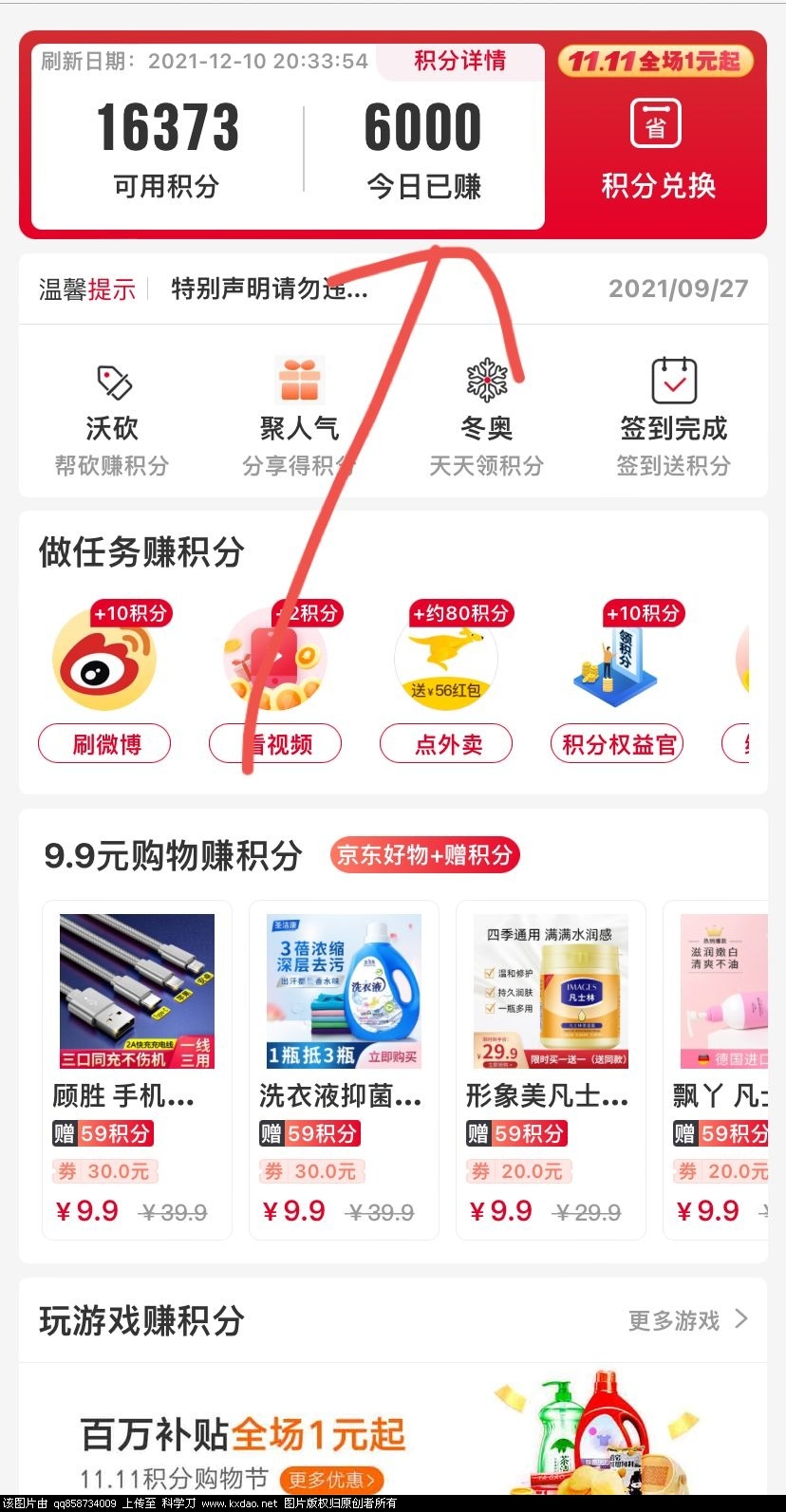The width and height of the screenshot is (786, 1512).
Task: Open the 积分权益官 task
Action: [617, 743]
